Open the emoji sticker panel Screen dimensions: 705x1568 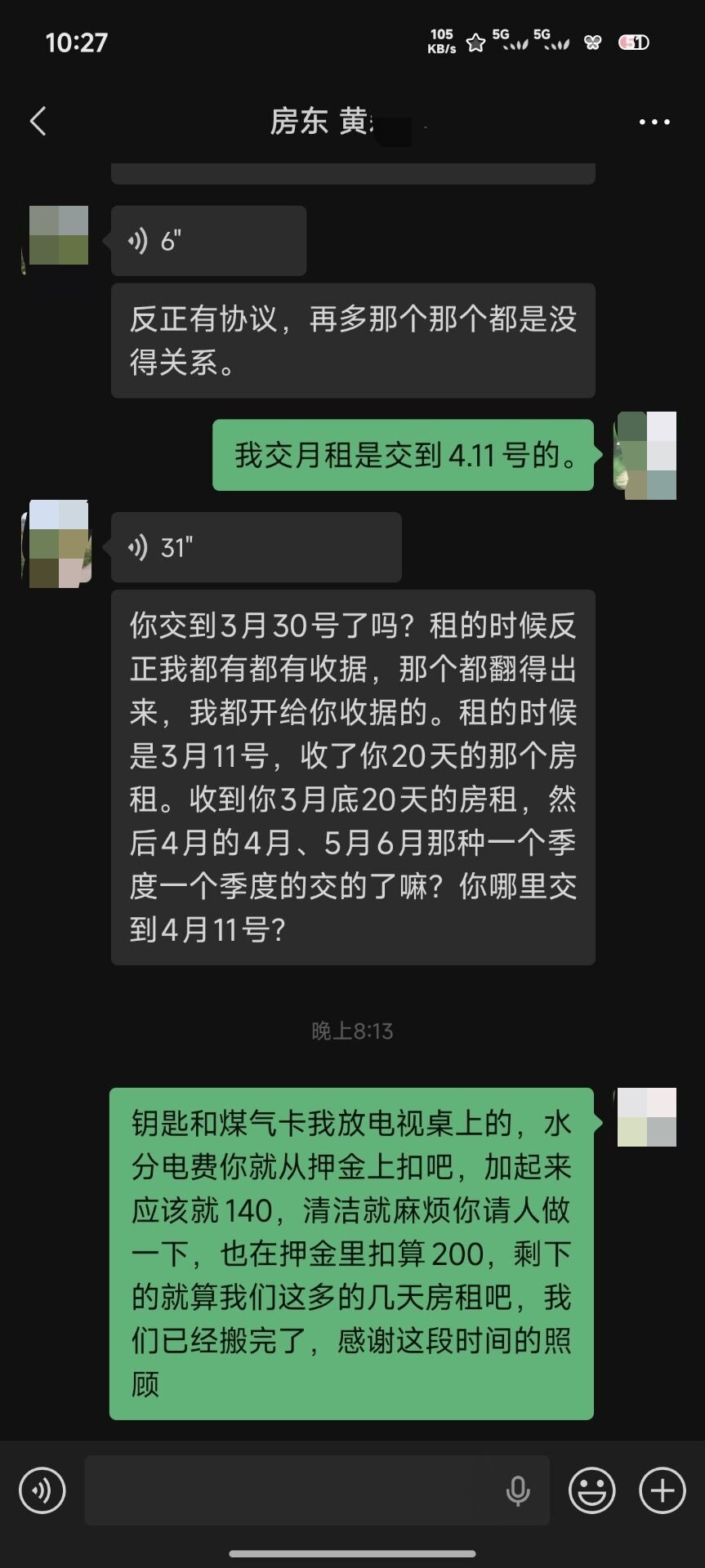[x=591, y=1490]
